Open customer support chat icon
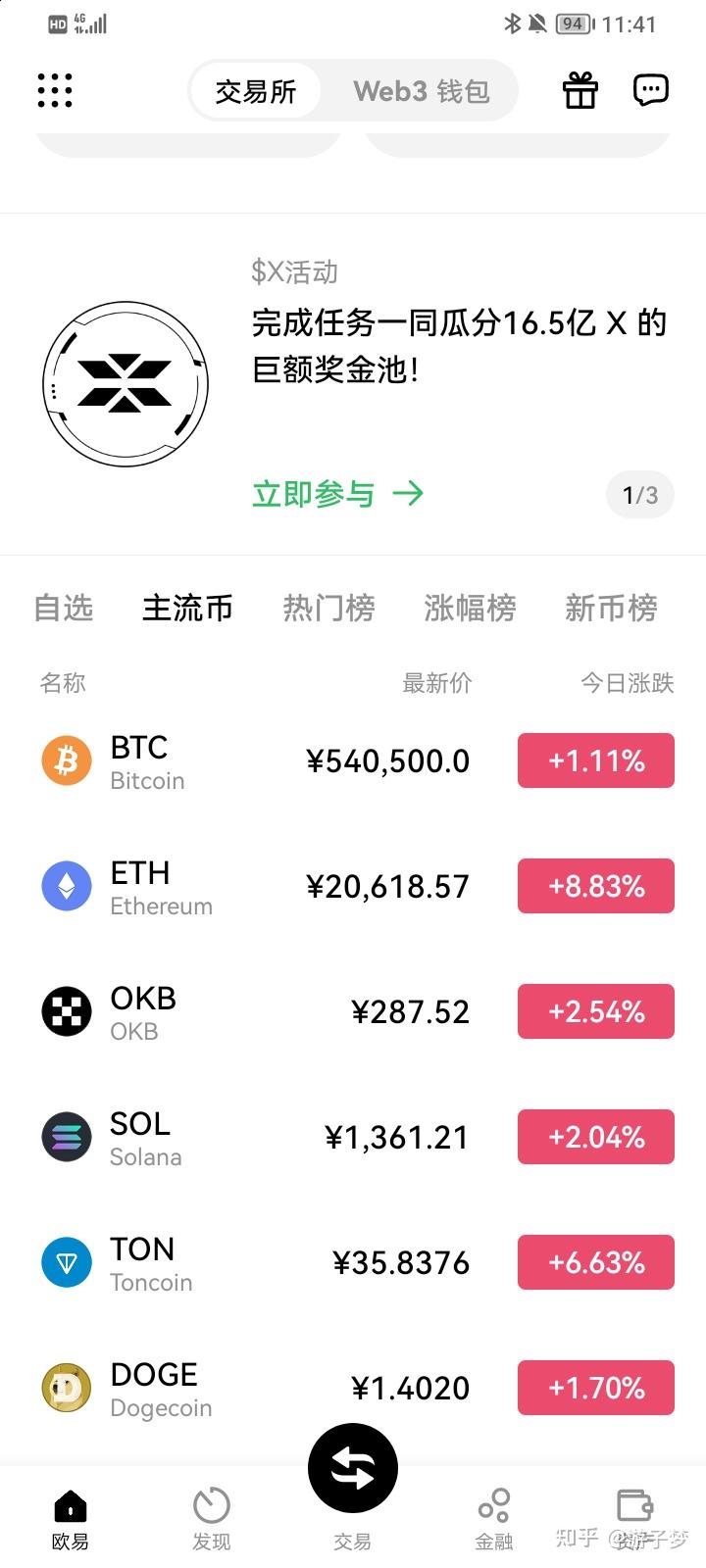706x1568 pixels. [x=650, y=90]
